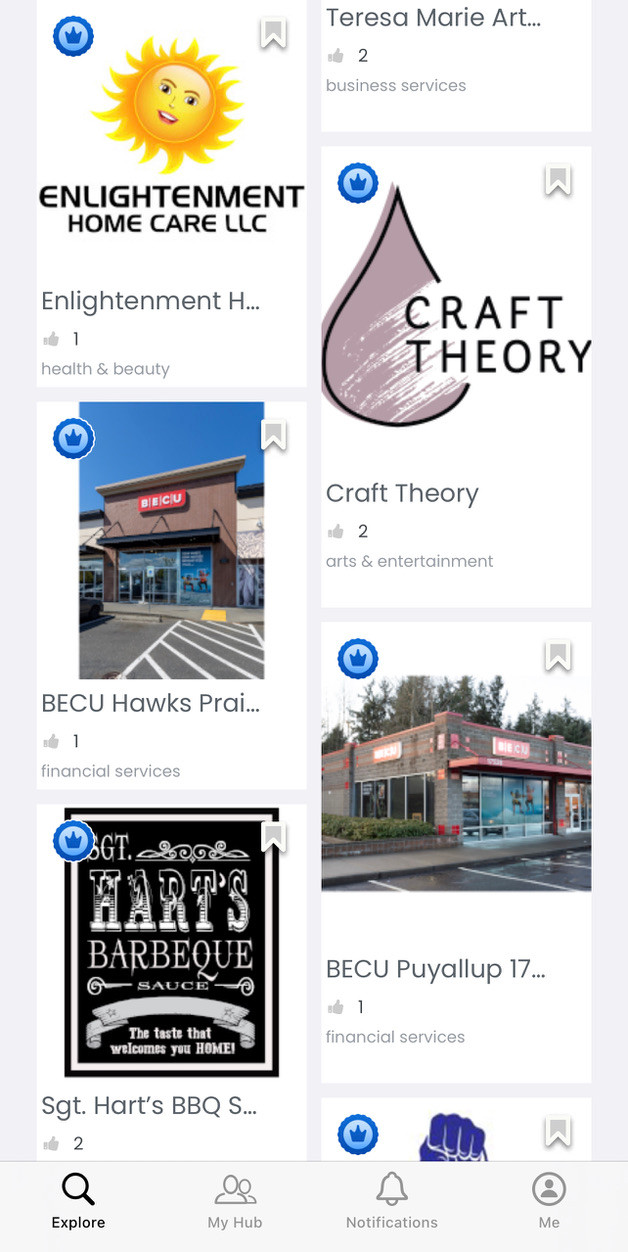
Task: Switch to the My Hub tab
Action: point(235,1201)
